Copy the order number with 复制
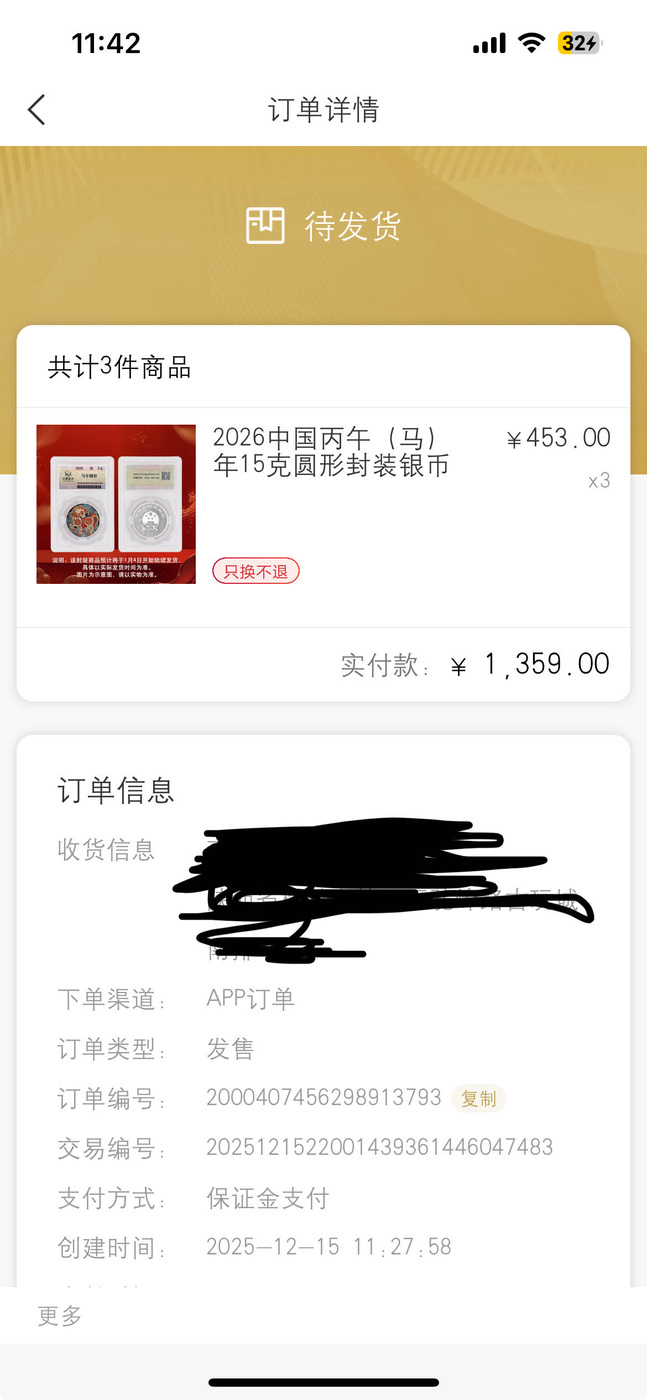 (478, 1098)
